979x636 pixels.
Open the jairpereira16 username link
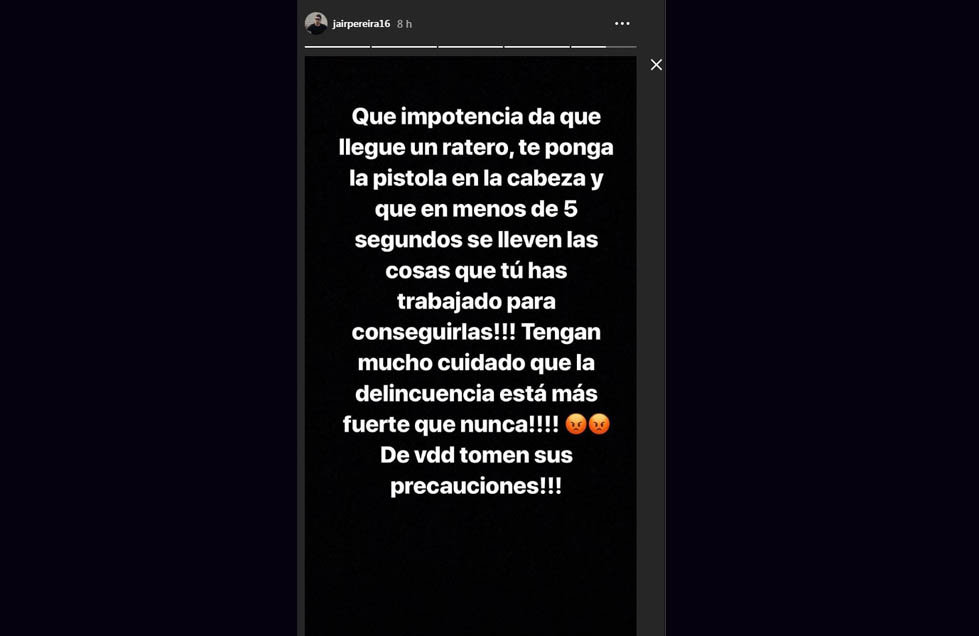(x=361, y=24)
